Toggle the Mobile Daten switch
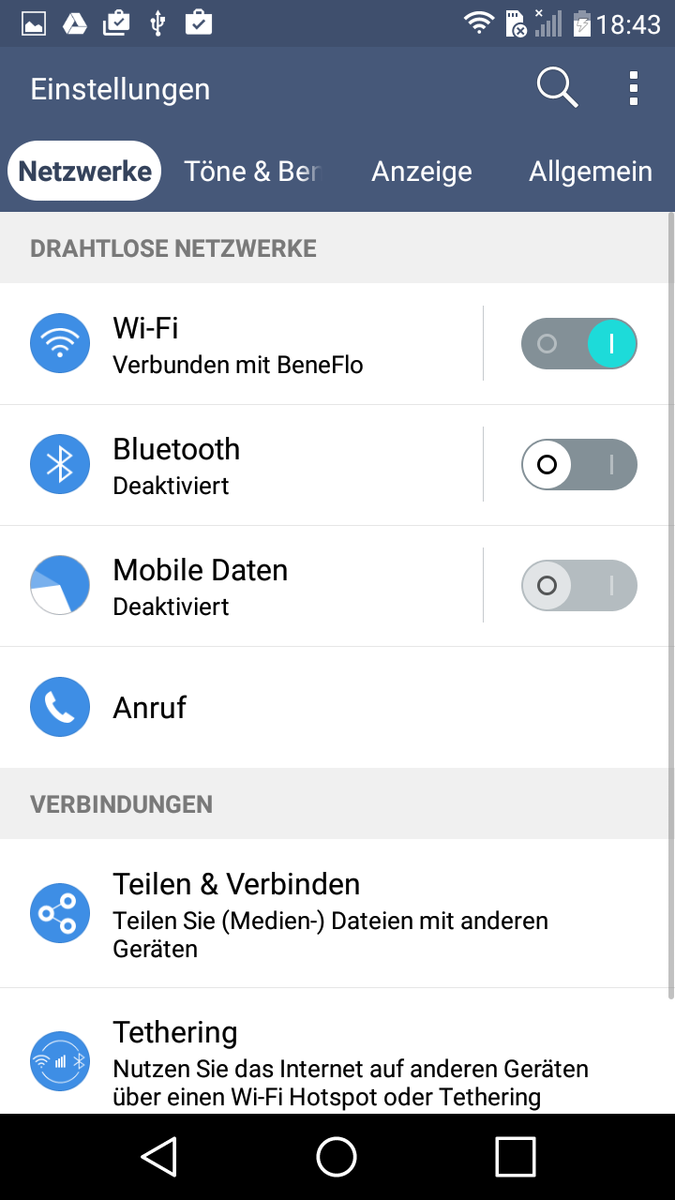675x1200 pixels. tap(579, 586)
